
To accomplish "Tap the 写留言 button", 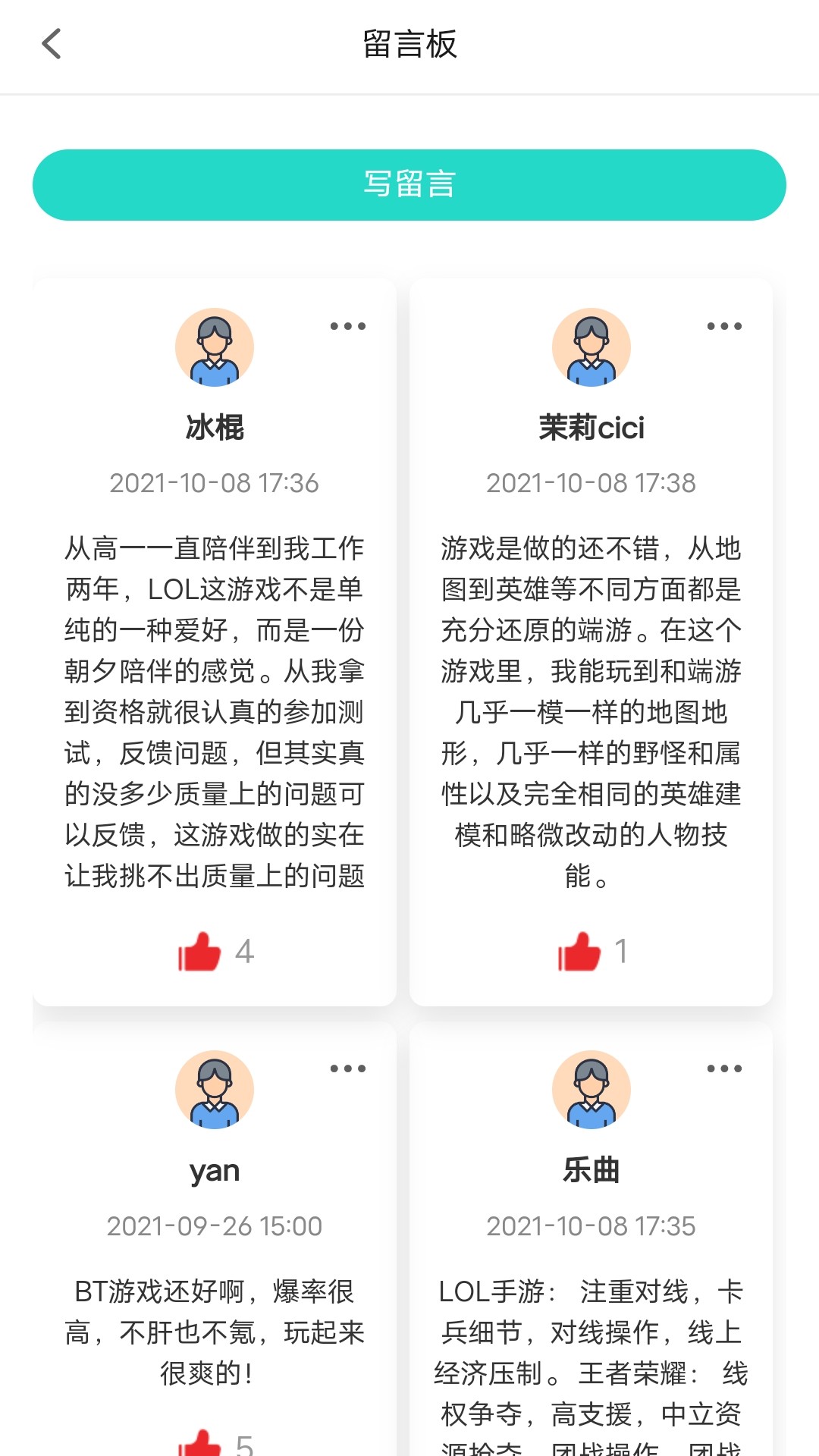I will (409, 185).
